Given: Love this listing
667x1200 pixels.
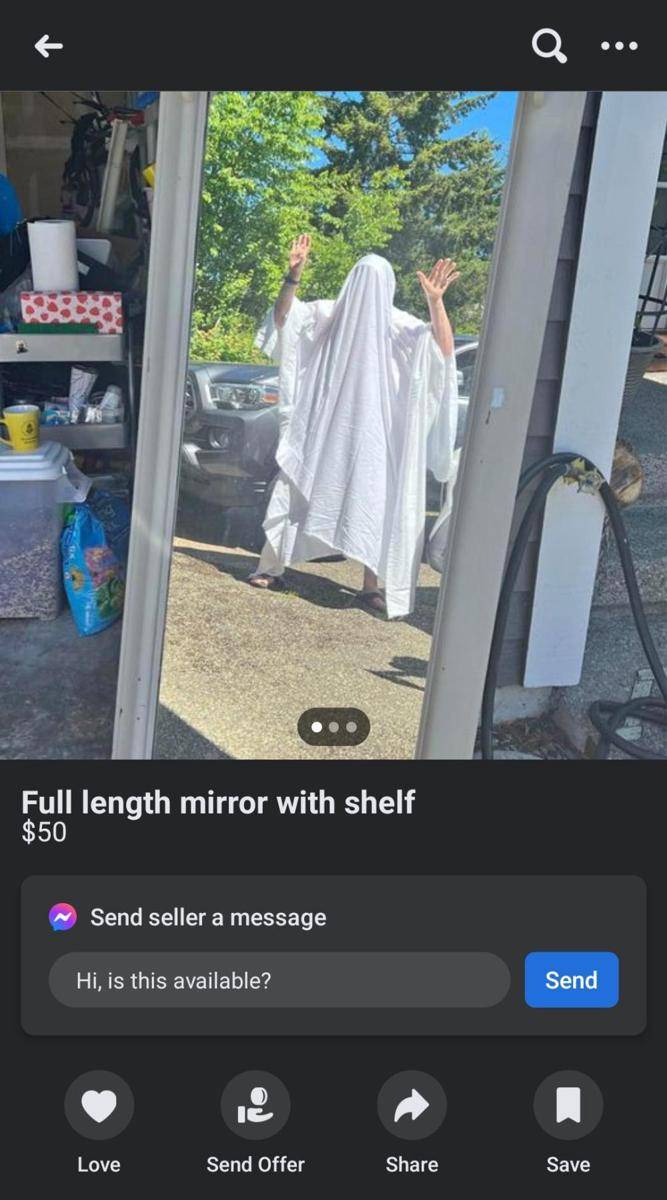Looking at the screenshot, I should coord(98,1106).
